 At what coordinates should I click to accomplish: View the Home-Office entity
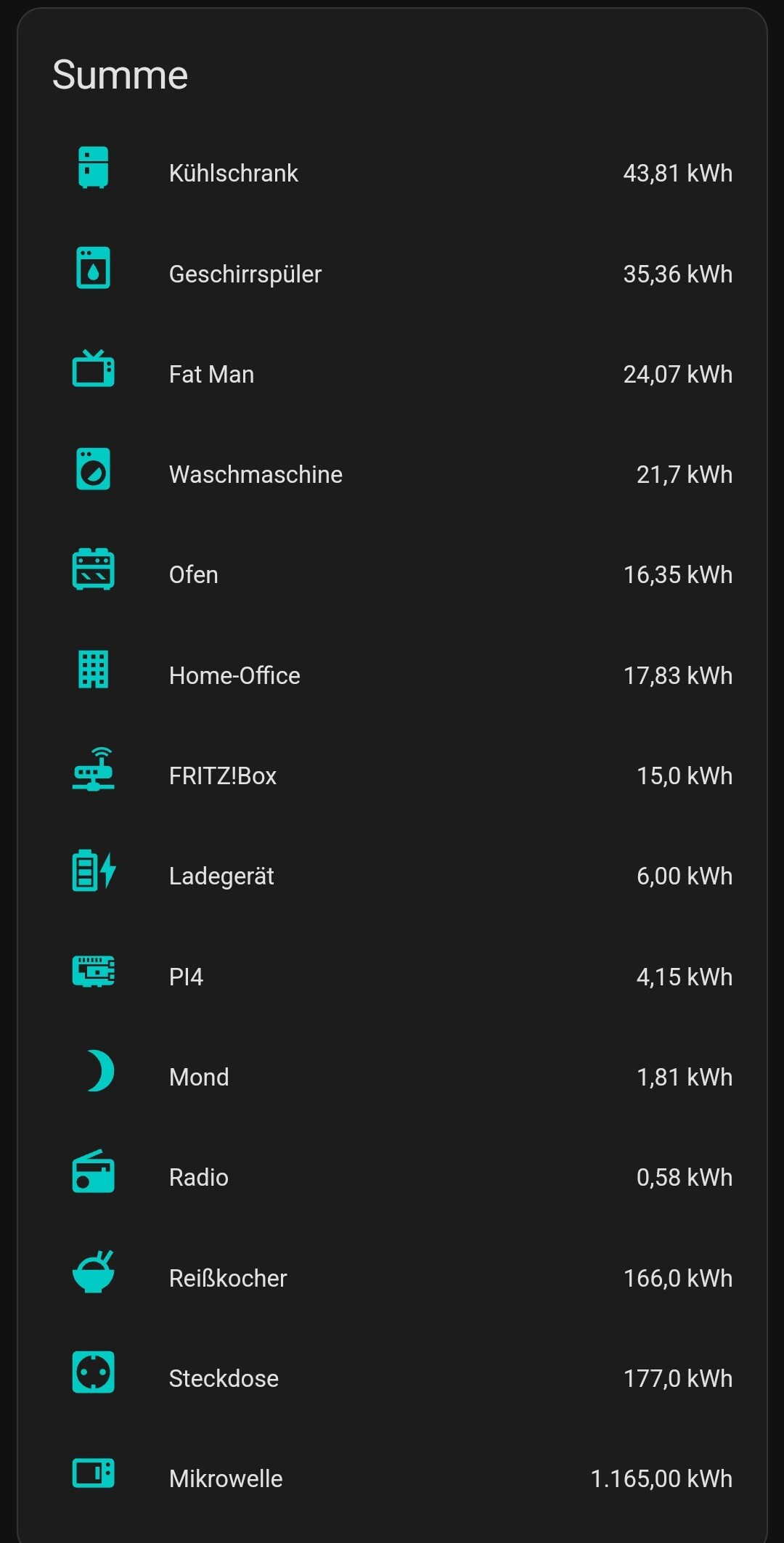[392, 675]
